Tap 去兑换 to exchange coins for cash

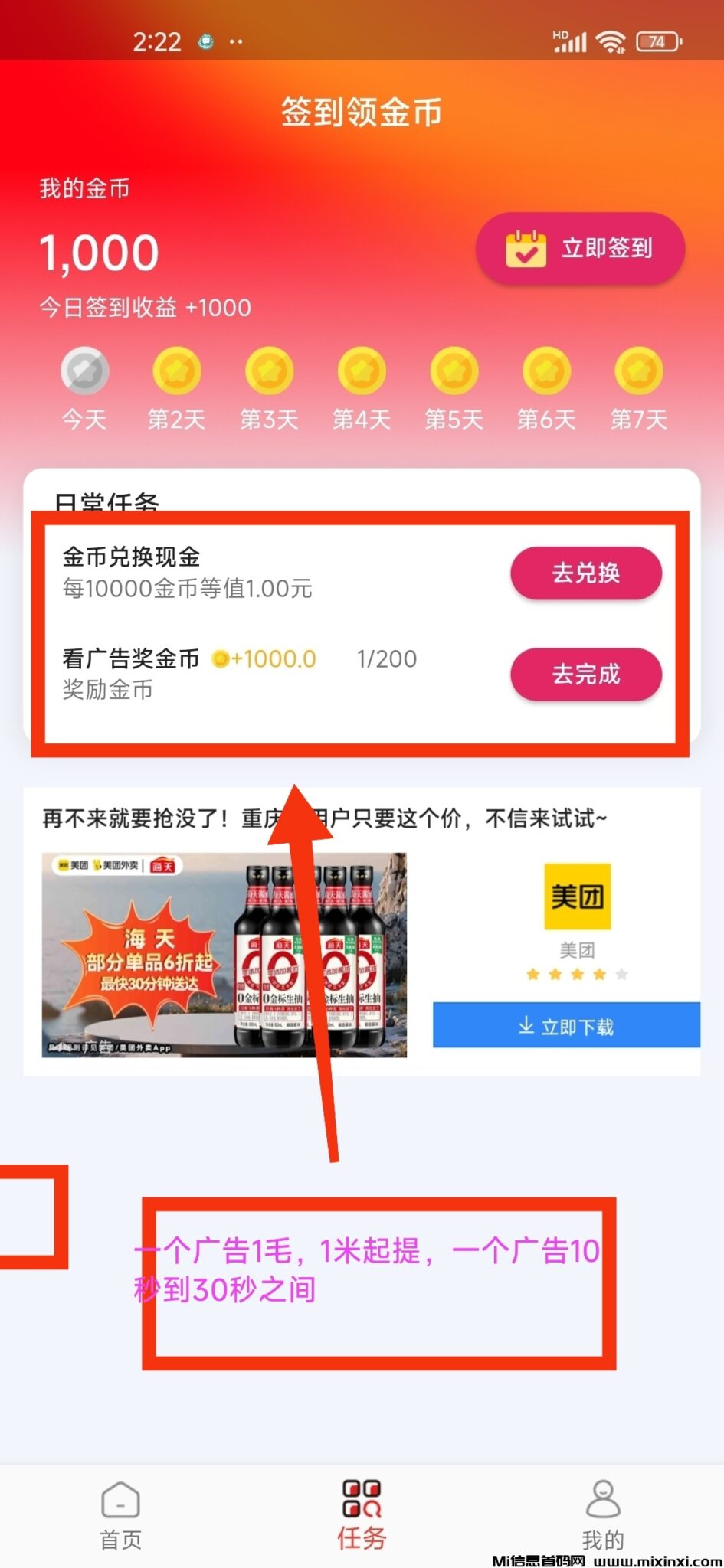(x=586, y=573)
